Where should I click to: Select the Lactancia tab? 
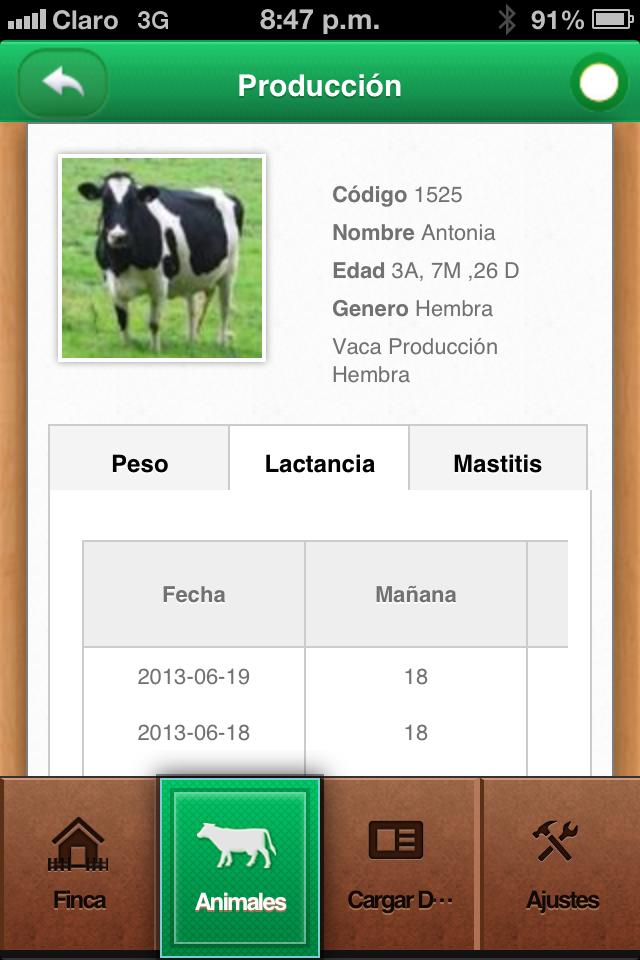[319, 463]
